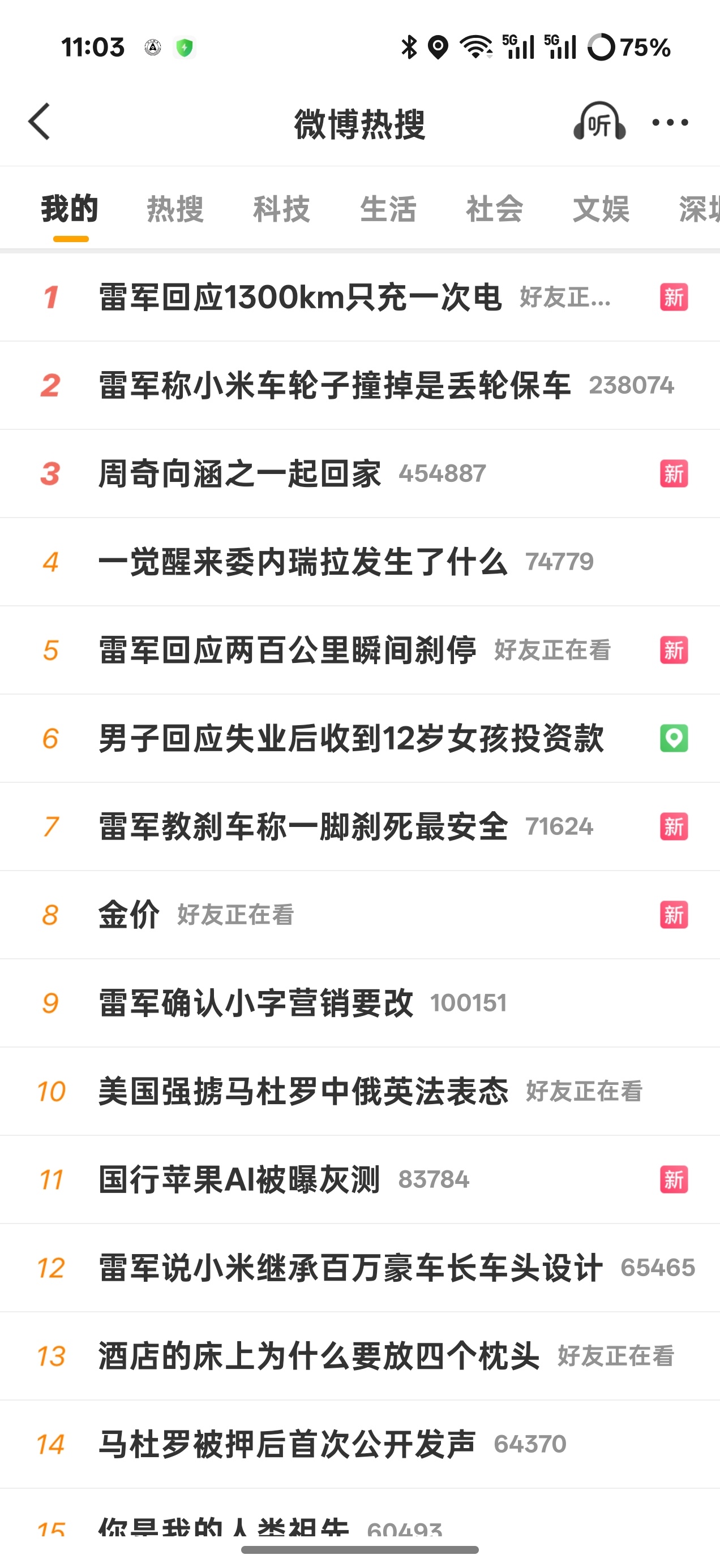This screenshot has width=720, height=1568.
Task: Tap the 新 badge on 国行苹果AI topic
Action: coord(673,1179)
